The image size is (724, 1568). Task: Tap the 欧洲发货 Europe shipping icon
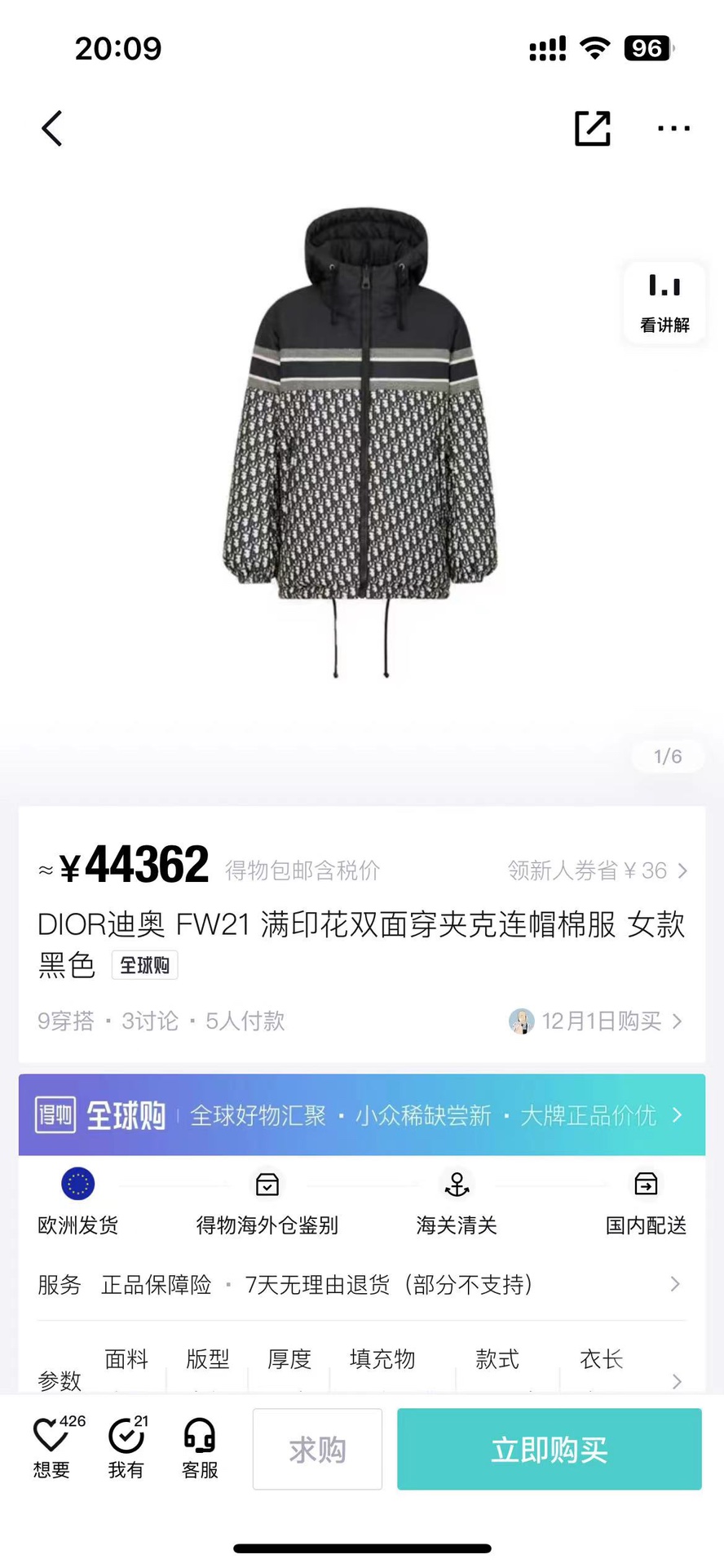77,1184
